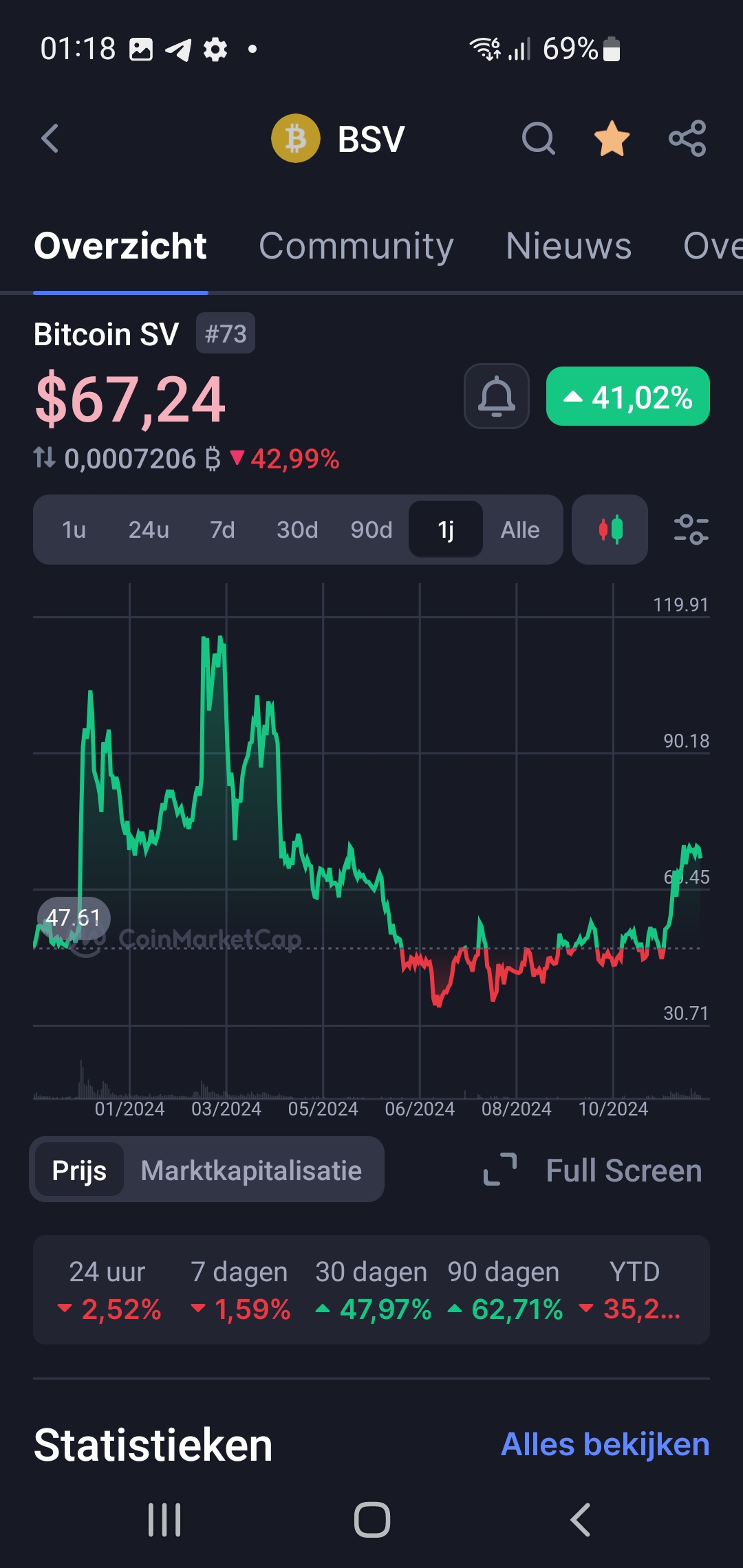Share the BSV page
Viewport: 743px width, 1568px height.
[x=687, y=138]
